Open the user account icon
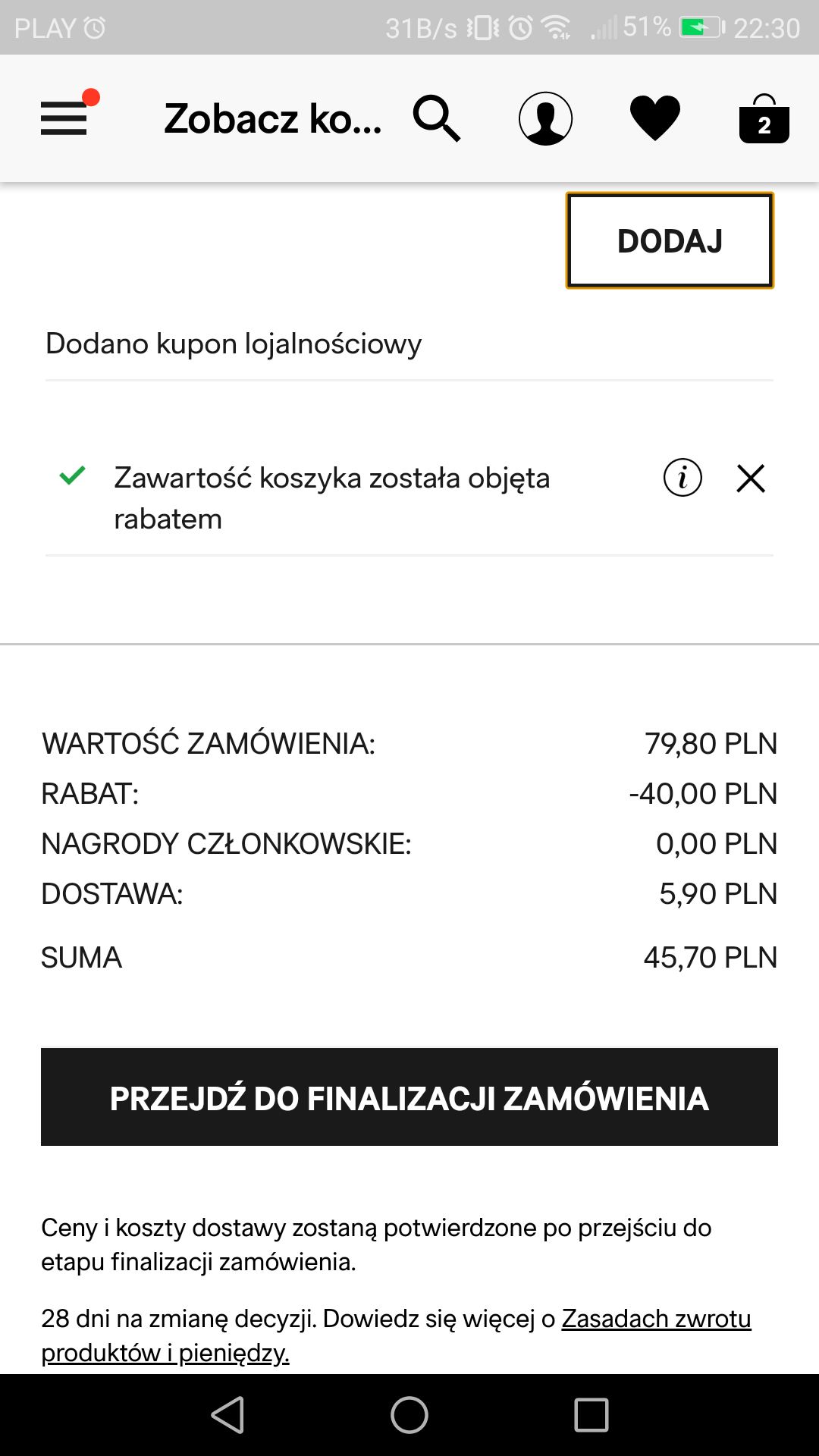This screenshot has width=819, height=1456. click(545, 118)
